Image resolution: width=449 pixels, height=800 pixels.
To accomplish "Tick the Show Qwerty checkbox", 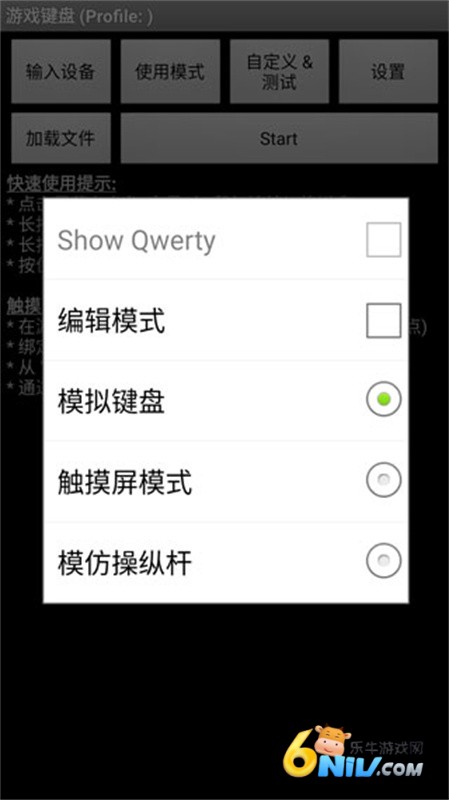I will tap(383, 239).
